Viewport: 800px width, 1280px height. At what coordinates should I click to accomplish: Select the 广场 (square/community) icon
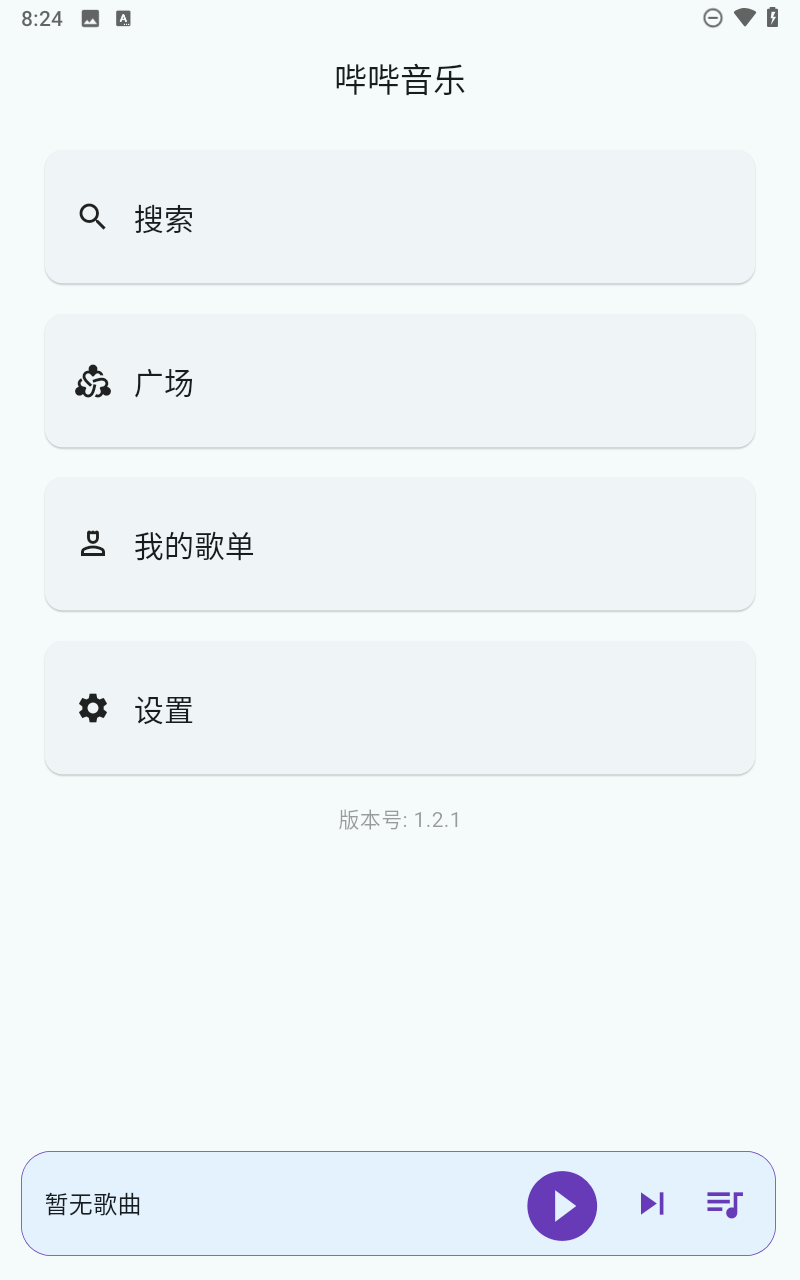[93, 381]
